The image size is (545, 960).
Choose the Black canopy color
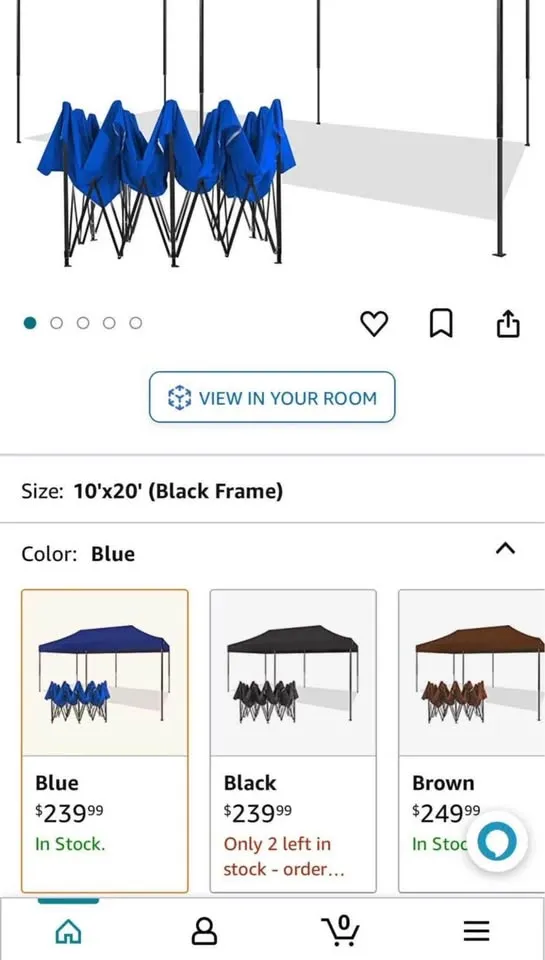click(x=293, y=741)
